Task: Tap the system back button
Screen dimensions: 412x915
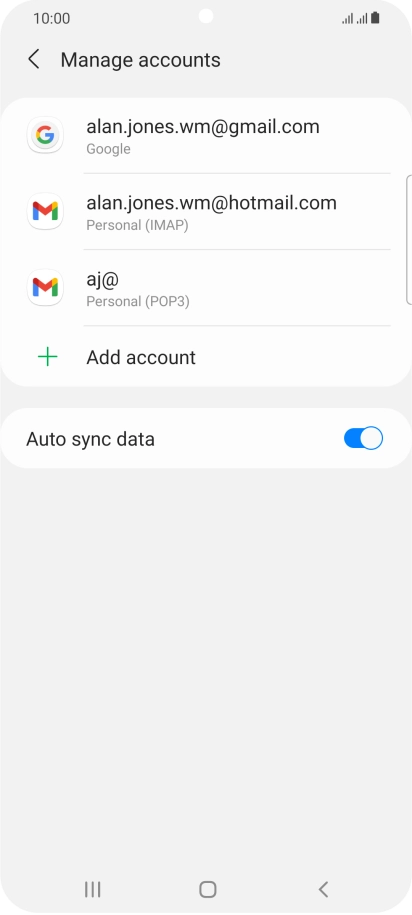Action: [x=323, y=889]
